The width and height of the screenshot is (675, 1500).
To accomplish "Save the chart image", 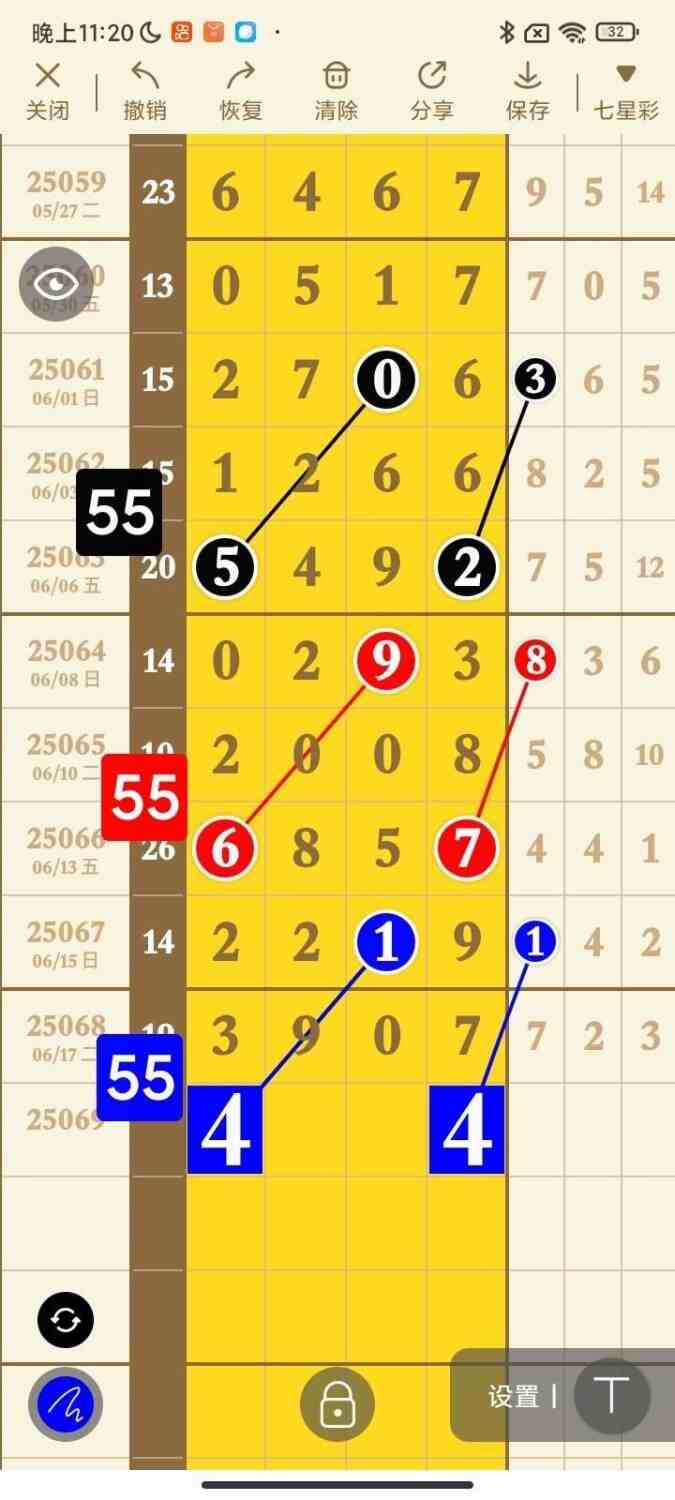I will tap(527, 91).
